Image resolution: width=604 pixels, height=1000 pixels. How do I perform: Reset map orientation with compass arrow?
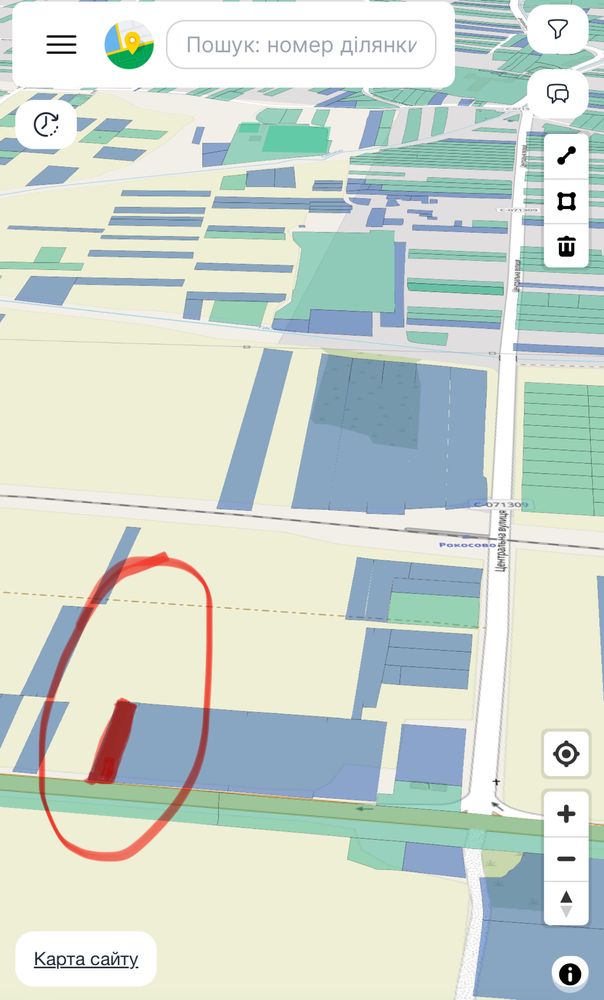566,903
